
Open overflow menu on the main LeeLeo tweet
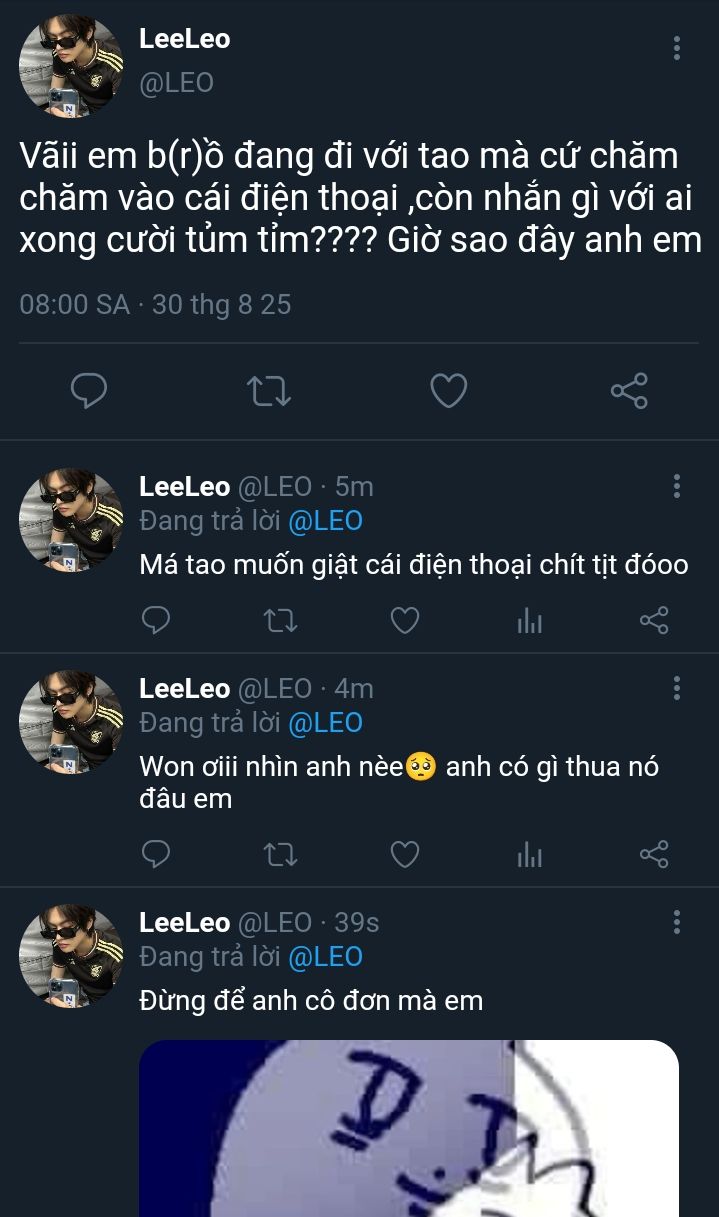(677, 48)
